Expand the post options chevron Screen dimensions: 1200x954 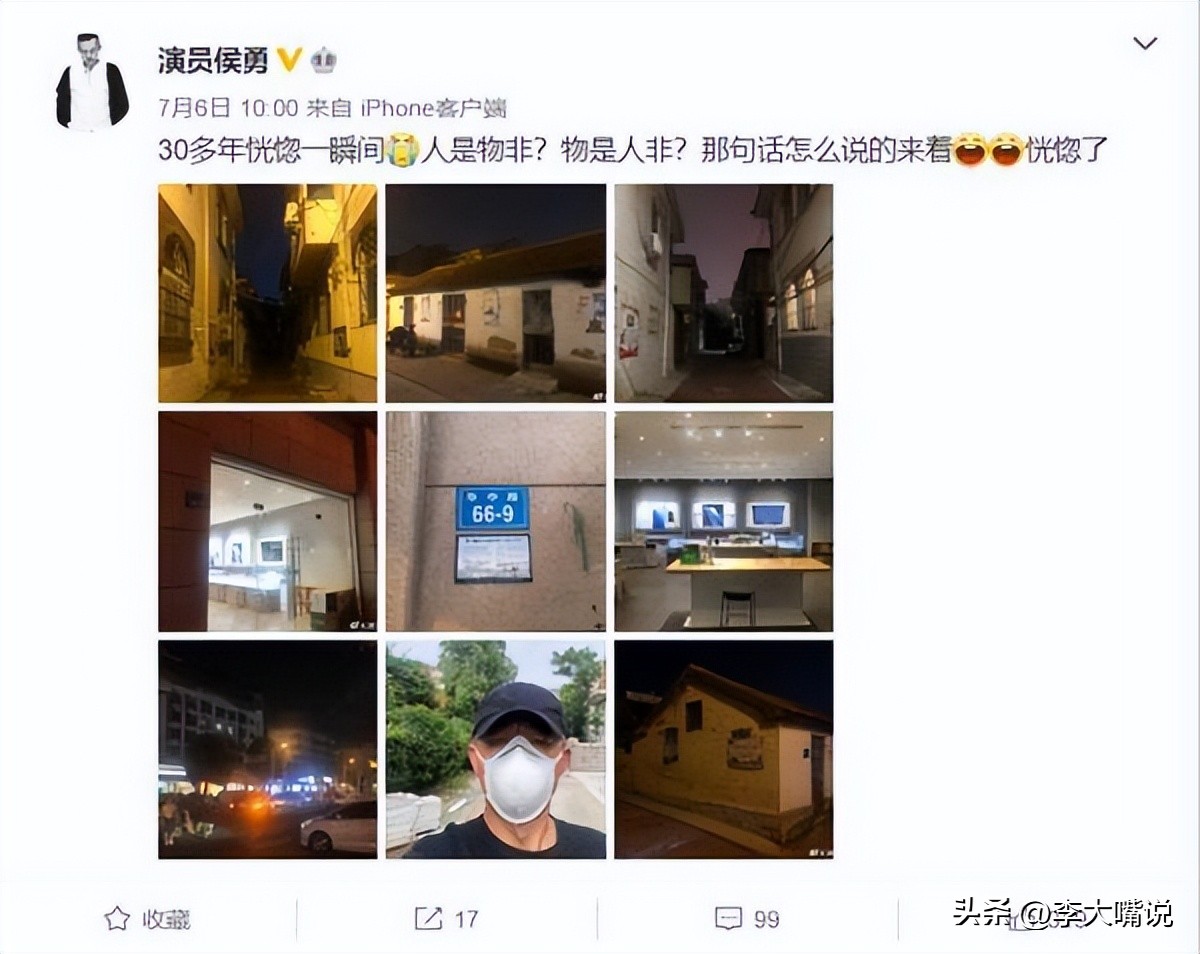(x=1144, y=43)
